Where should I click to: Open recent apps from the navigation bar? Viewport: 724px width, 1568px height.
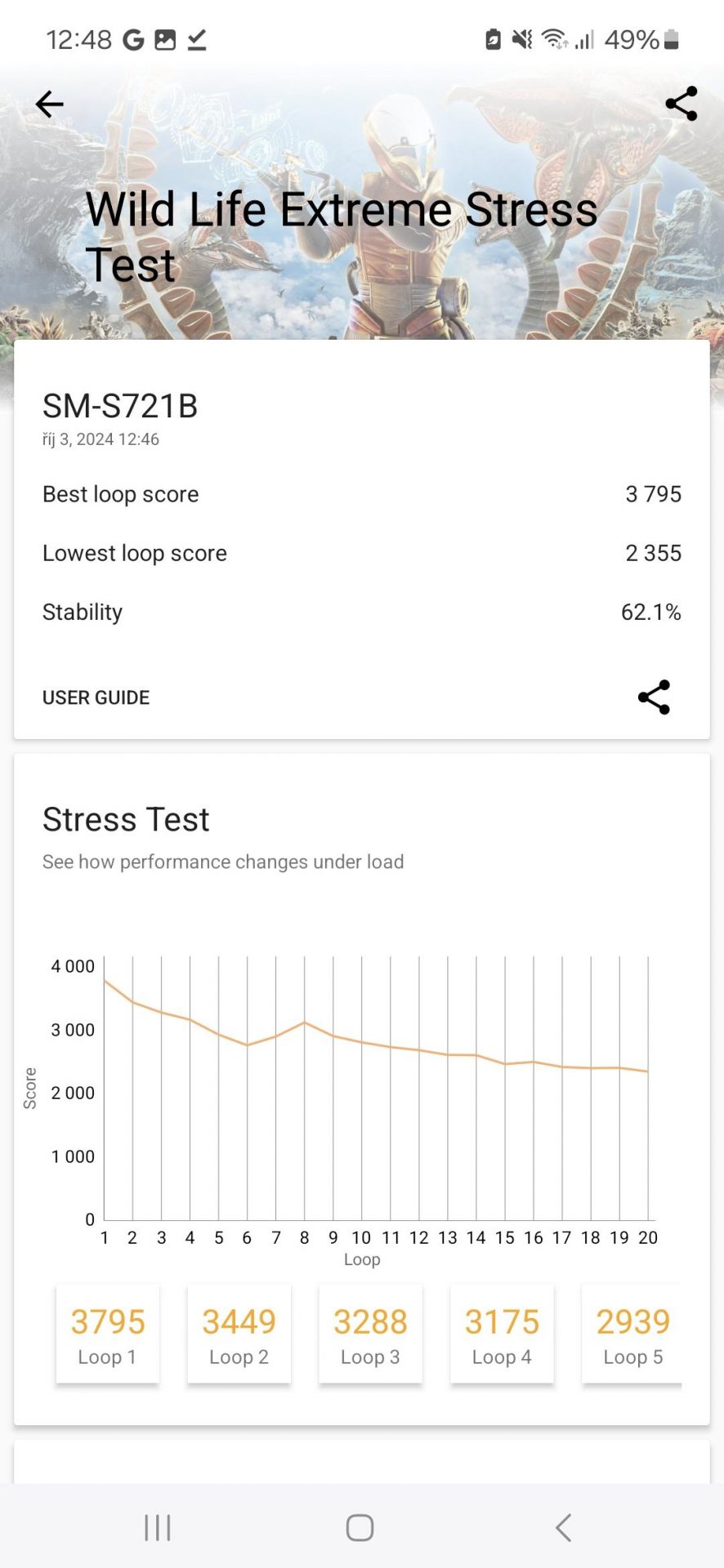point(158,1527)
